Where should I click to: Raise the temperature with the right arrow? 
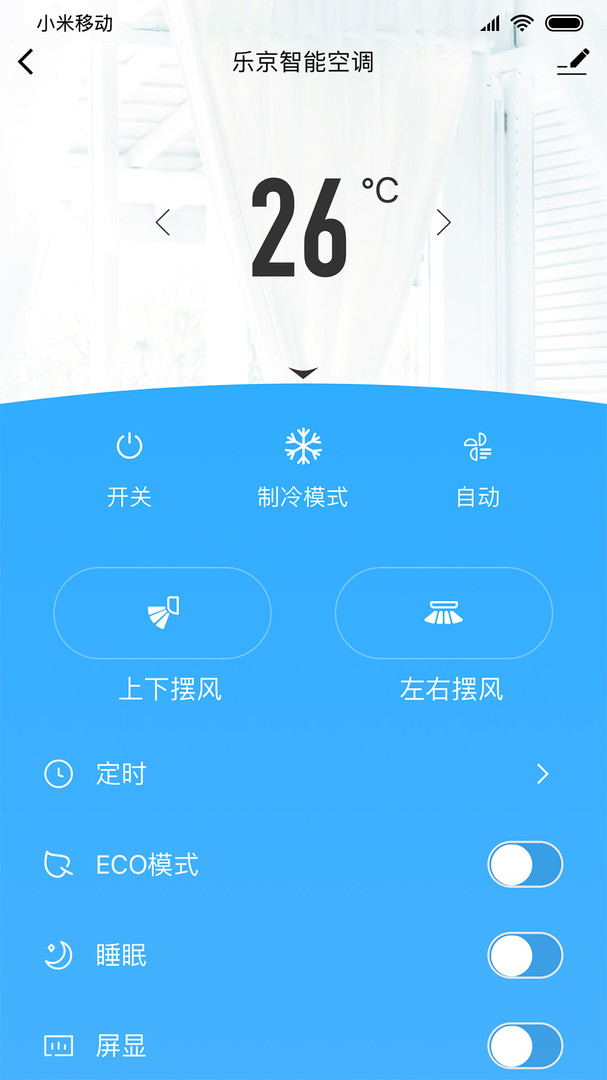[444, 223]
